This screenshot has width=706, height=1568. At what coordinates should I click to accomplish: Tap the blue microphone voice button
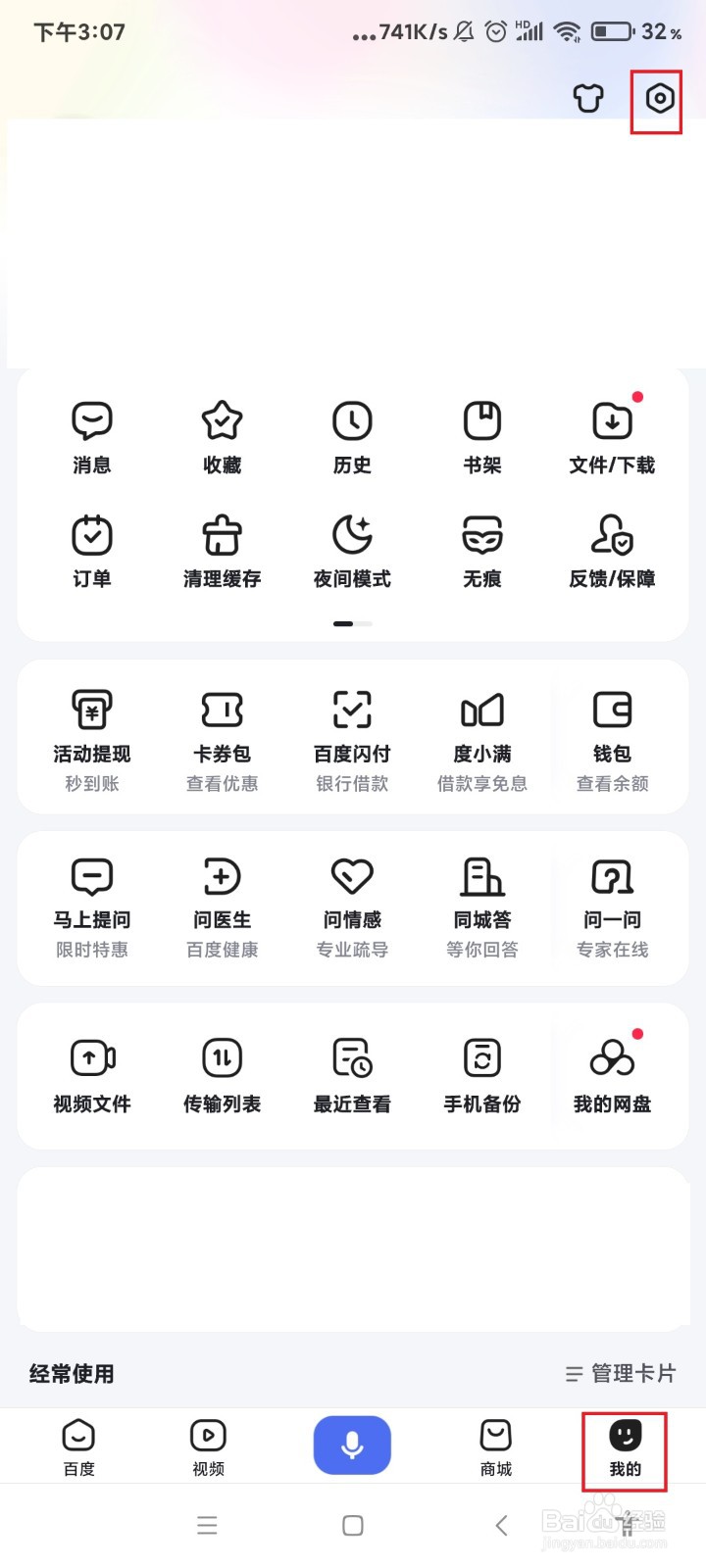[x=352, y=1445]
